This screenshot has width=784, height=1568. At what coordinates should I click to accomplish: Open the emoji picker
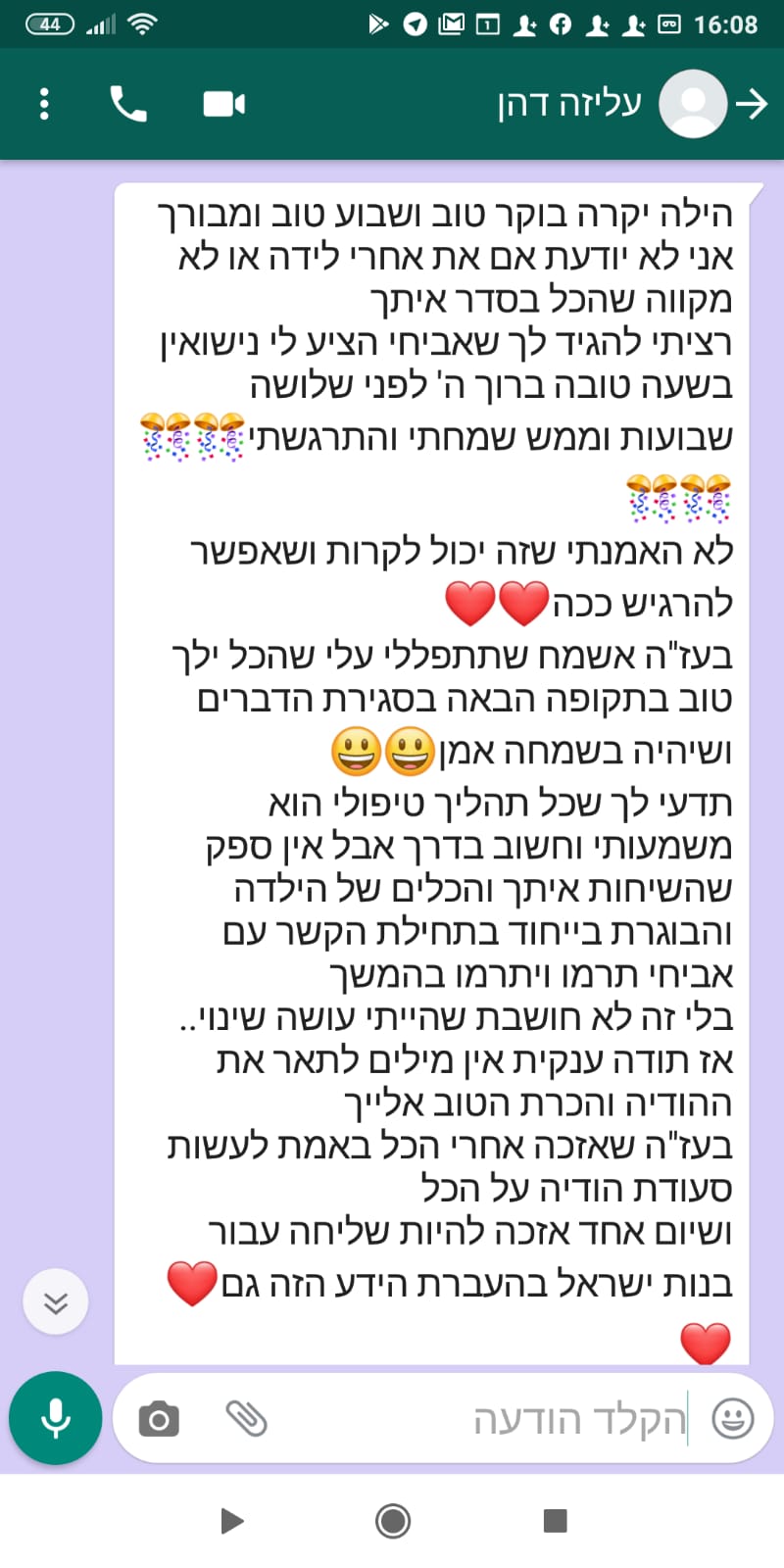pos(732,1418)
